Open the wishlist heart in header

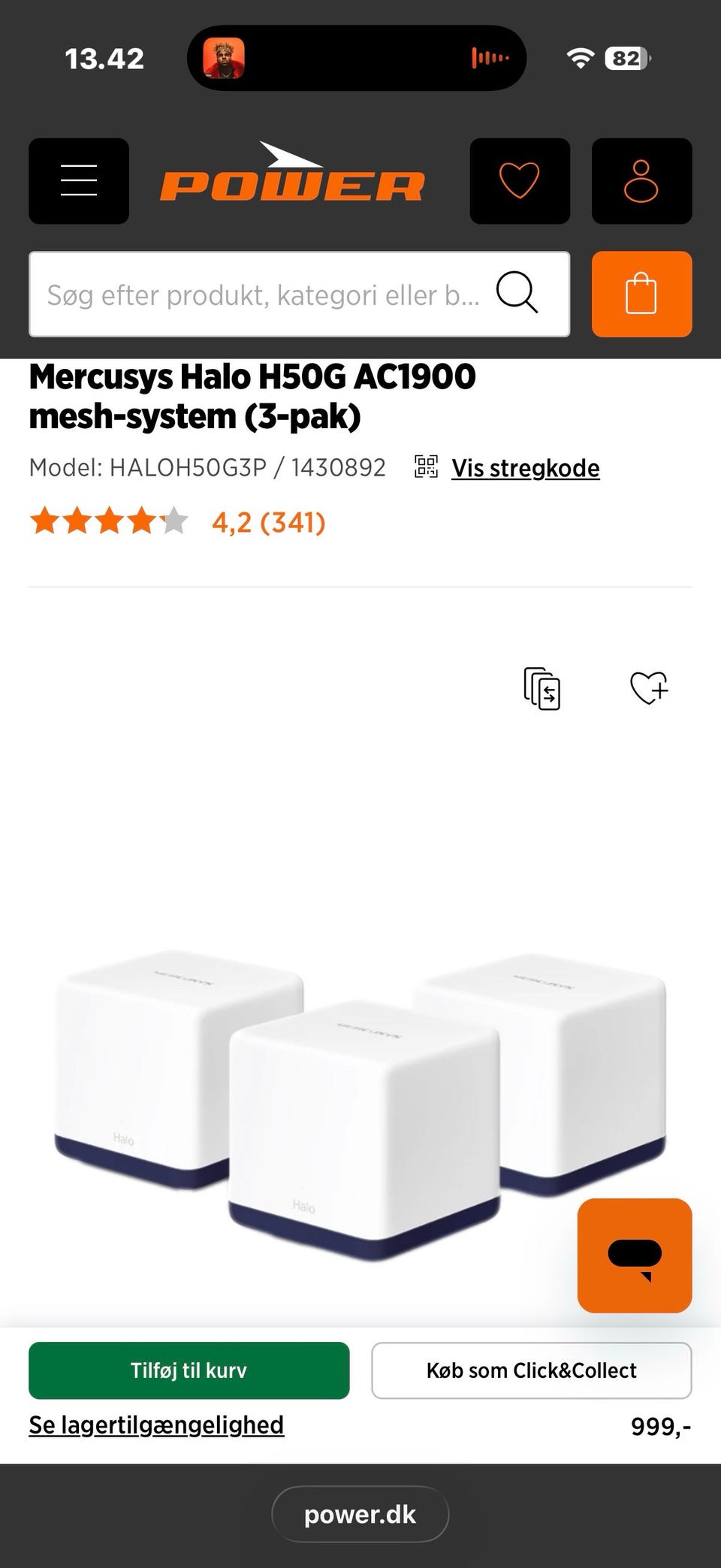point(520,181)
